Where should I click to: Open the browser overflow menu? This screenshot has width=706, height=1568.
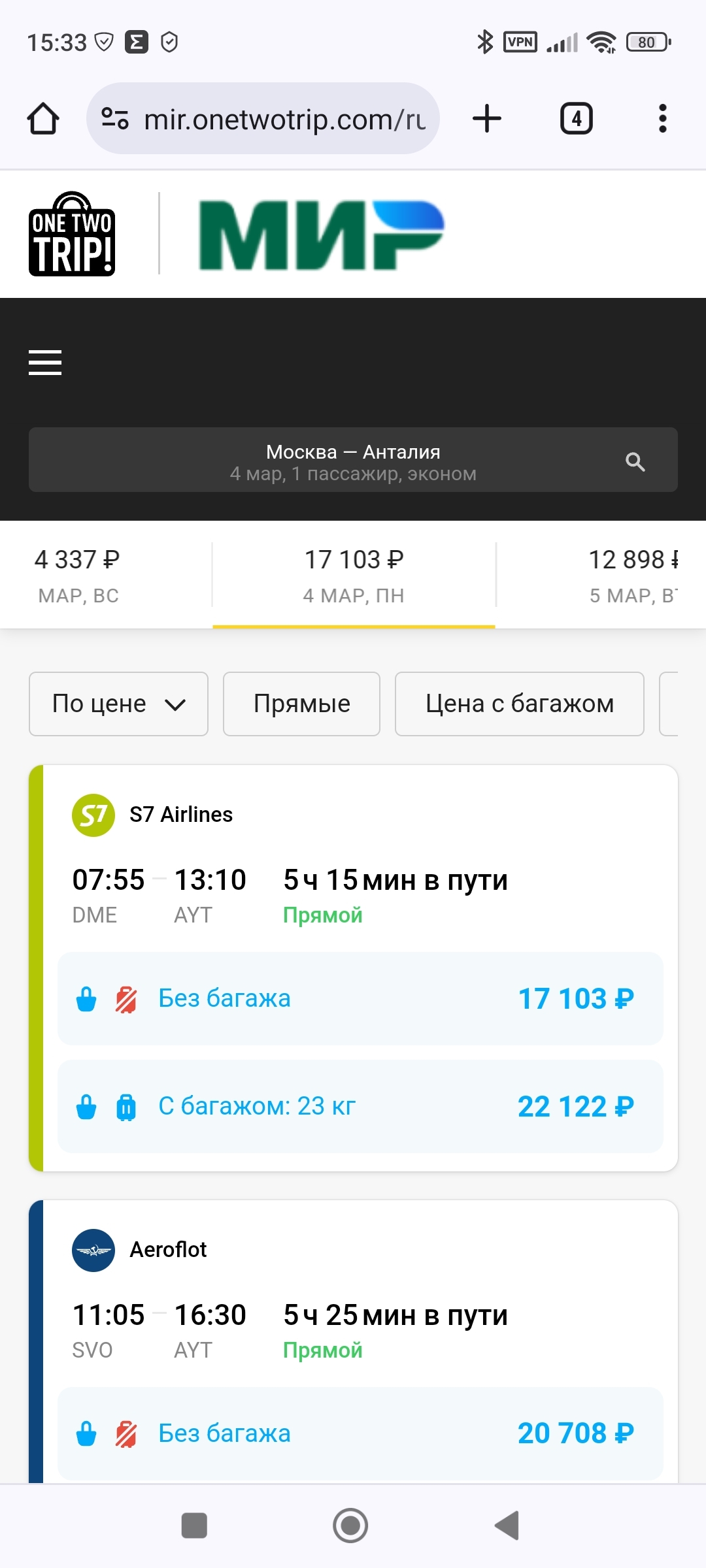[x=662, y=119]
